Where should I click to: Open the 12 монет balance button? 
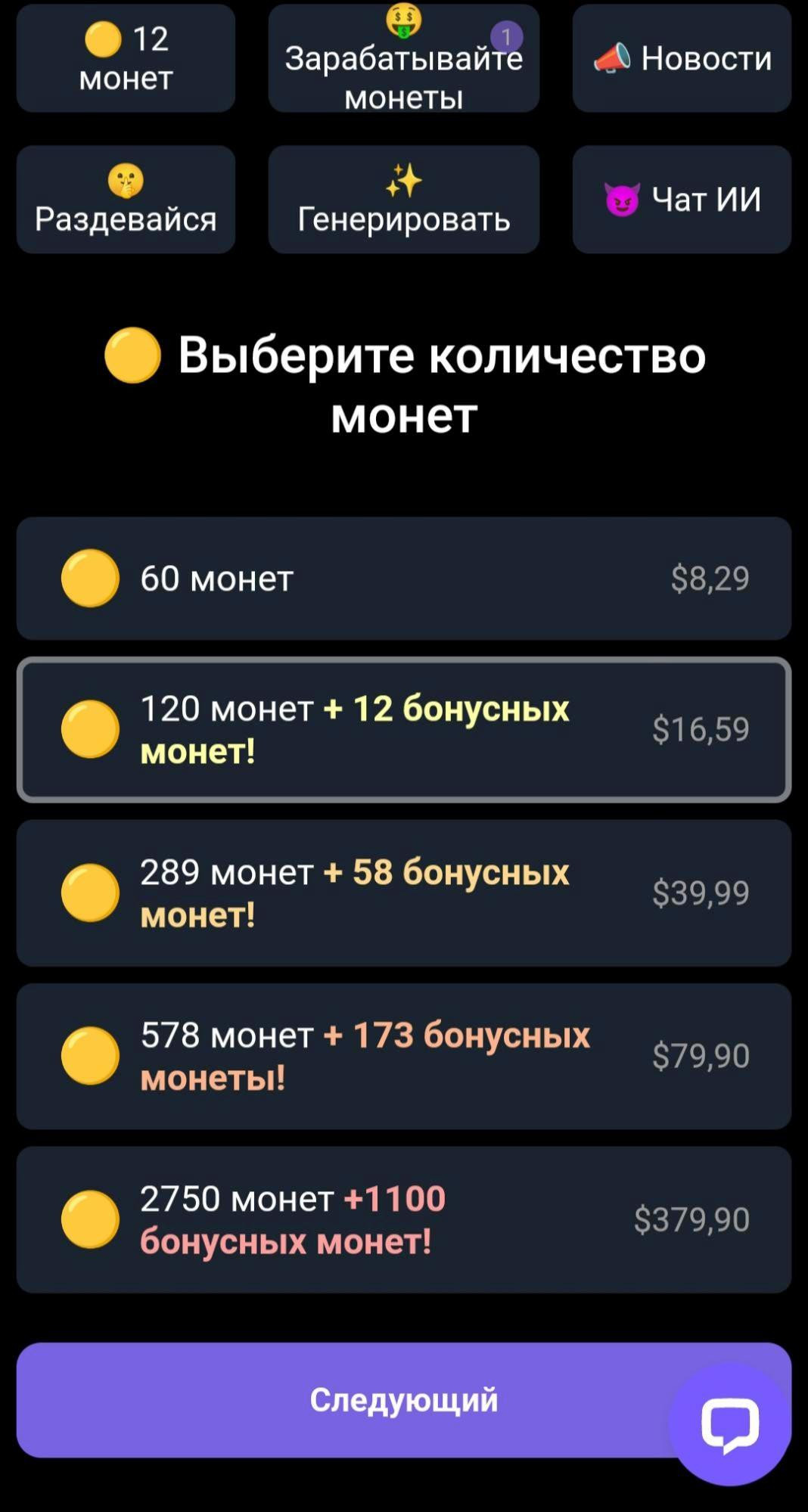coord(126,58)
